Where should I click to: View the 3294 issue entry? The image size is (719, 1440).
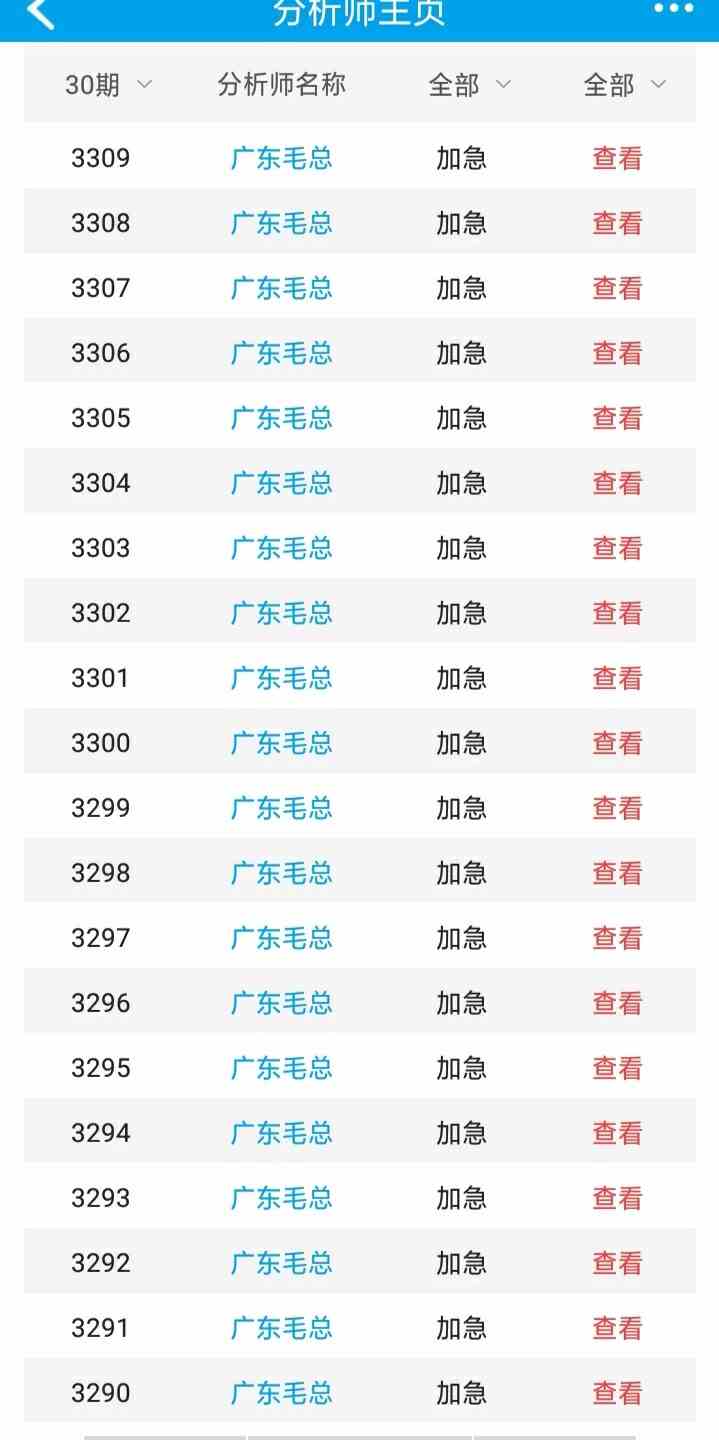tap(617, 1133)
